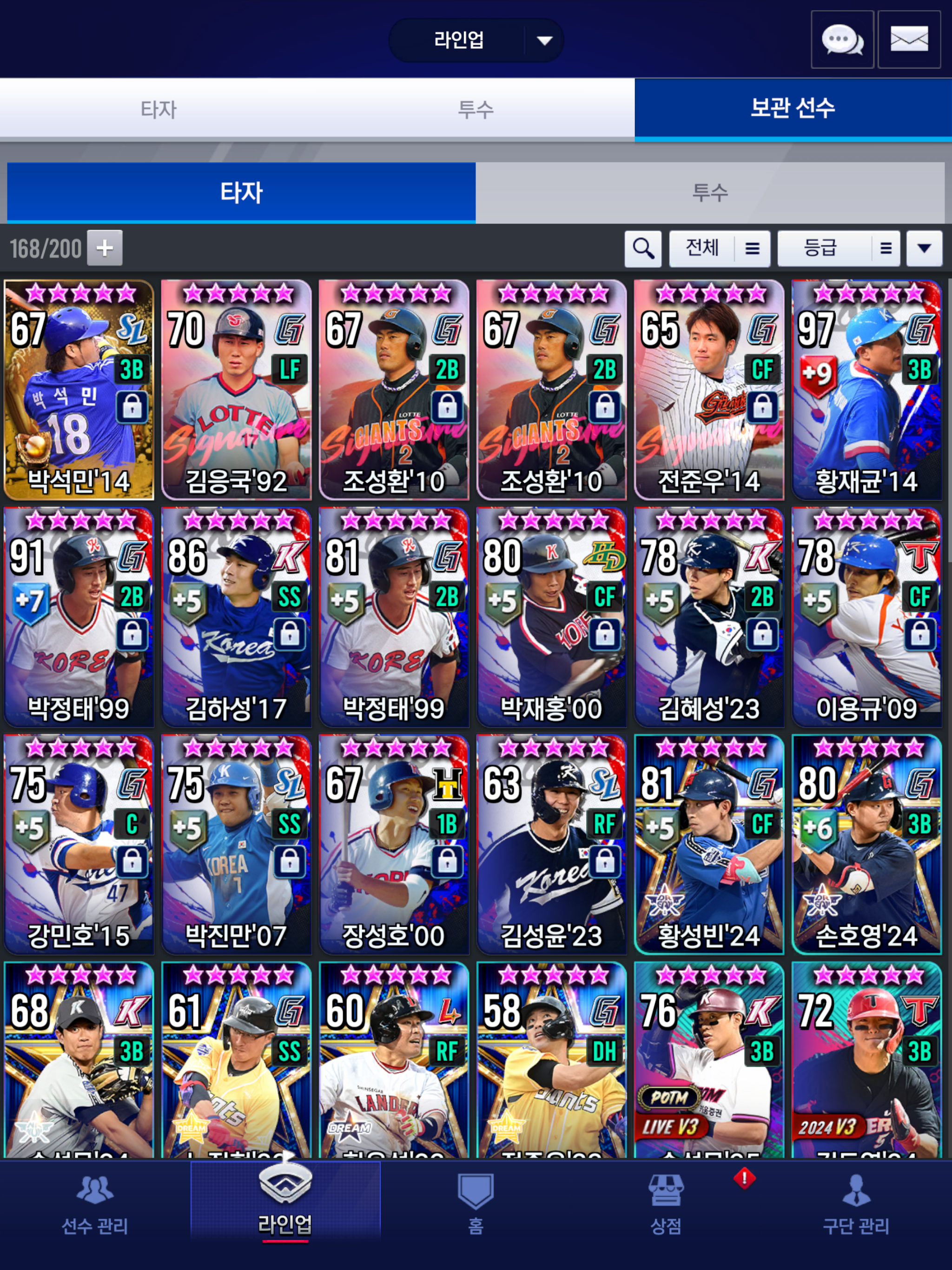Open the mailbox envelope icon
The width and height of the screenshot is (952, 1270).
[x=908, y=40]
